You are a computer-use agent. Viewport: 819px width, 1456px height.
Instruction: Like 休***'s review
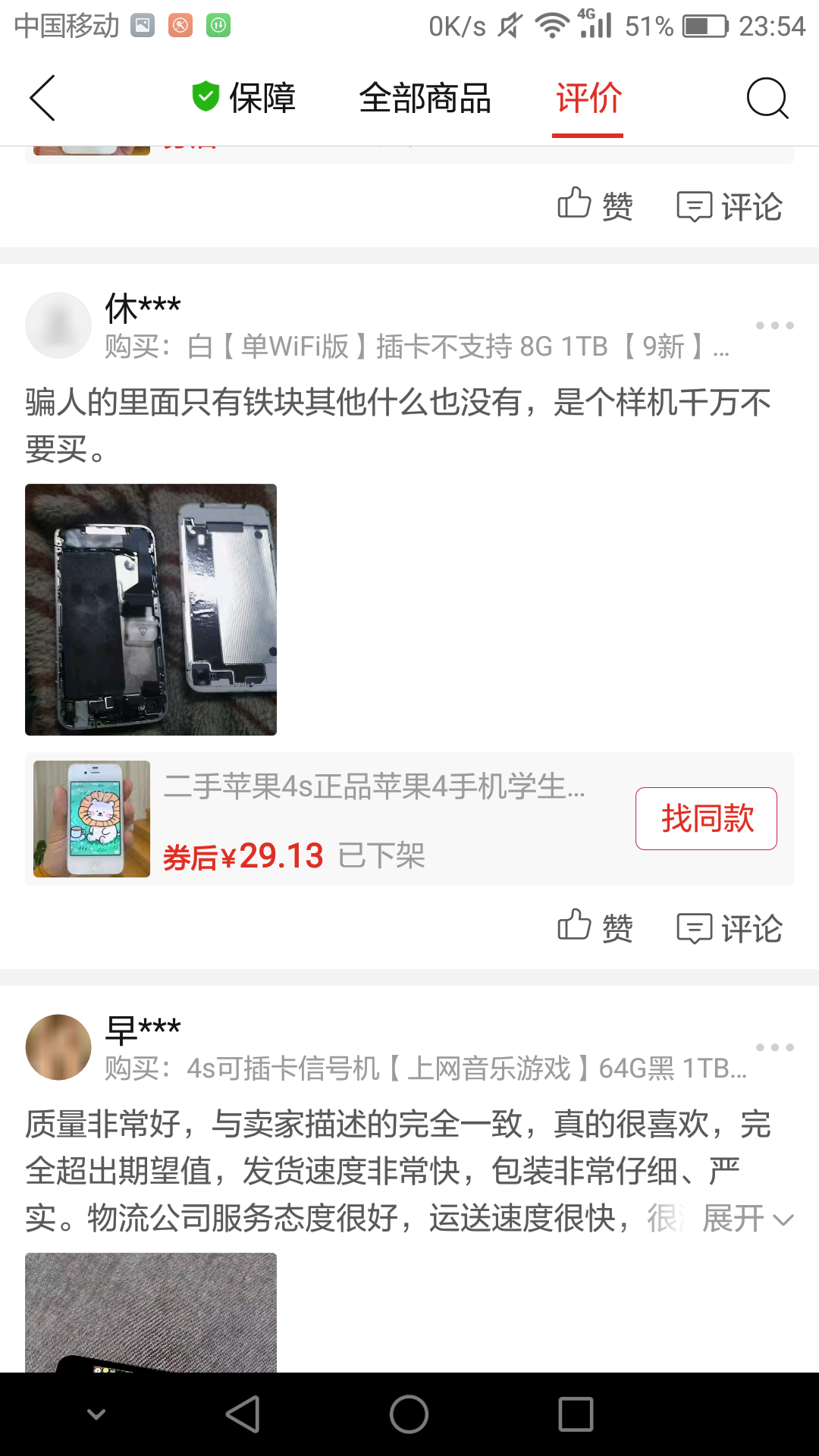pos(595,927)
